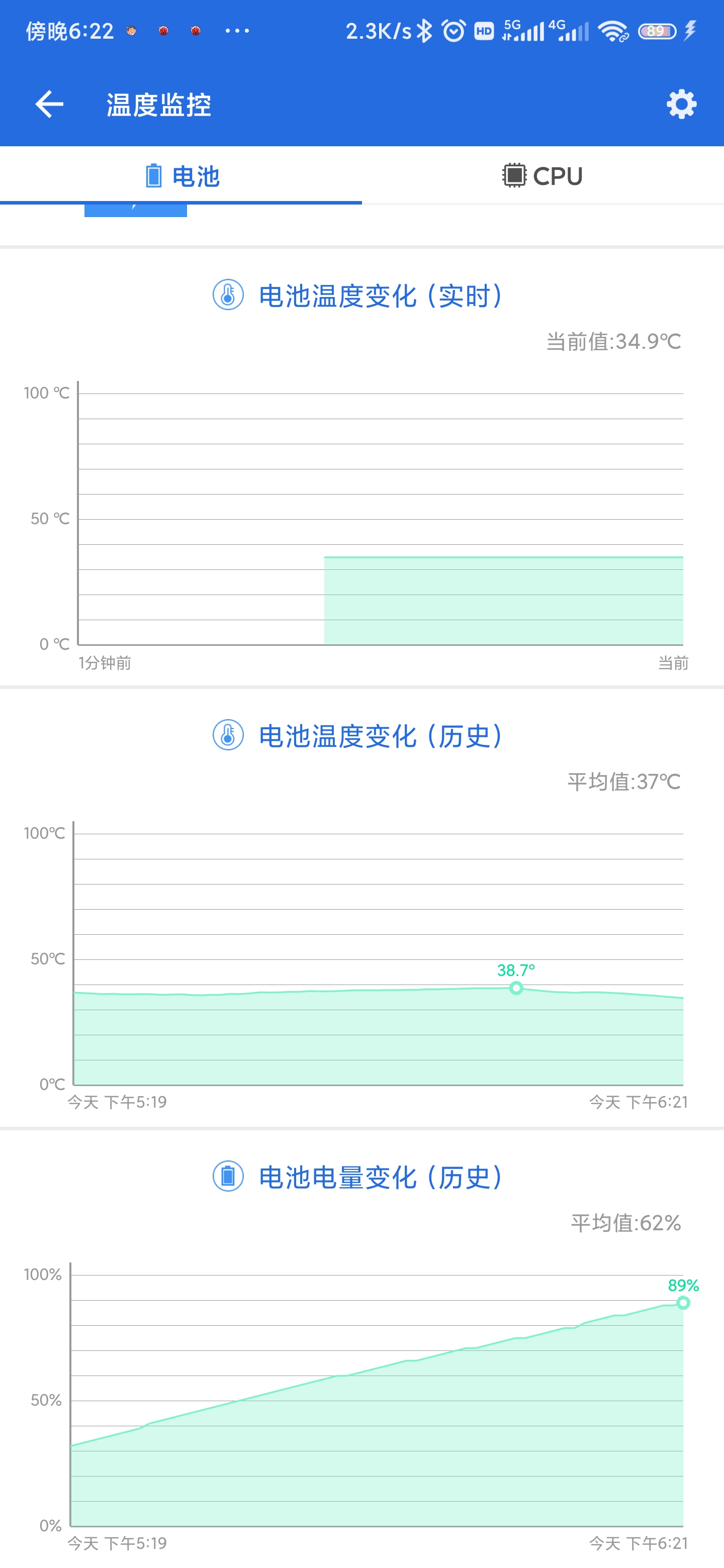Open the settings gear icon
Screen dimensions: 724x1568
coord(681,104)
